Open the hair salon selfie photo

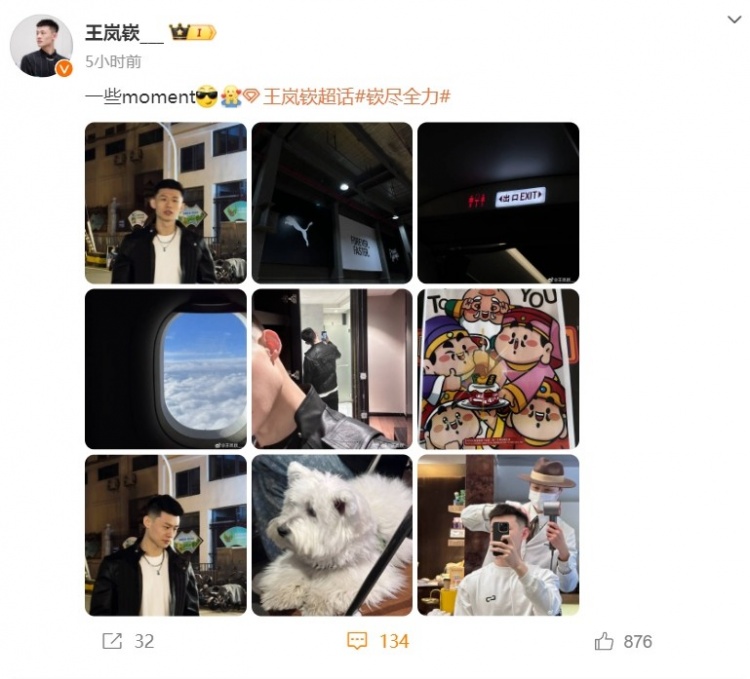pos(498,535)
